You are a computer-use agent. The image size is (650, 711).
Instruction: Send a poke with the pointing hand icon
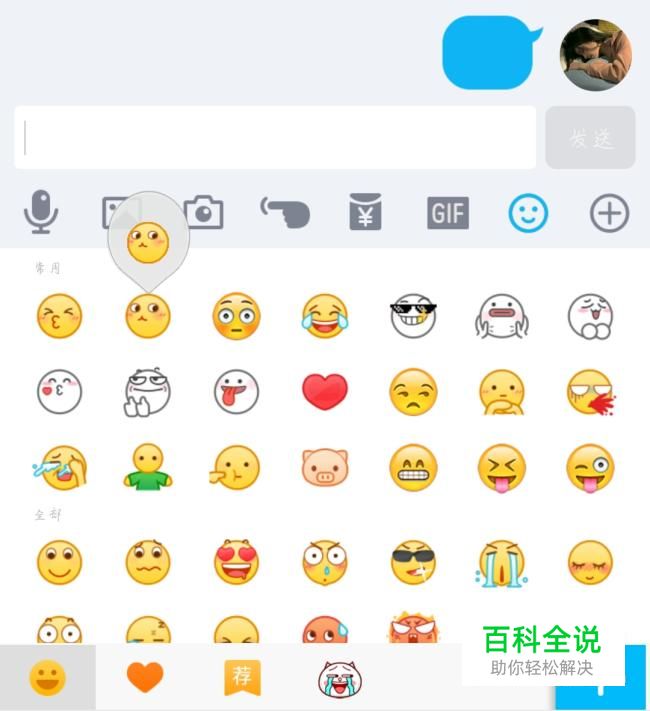[285, 212]
